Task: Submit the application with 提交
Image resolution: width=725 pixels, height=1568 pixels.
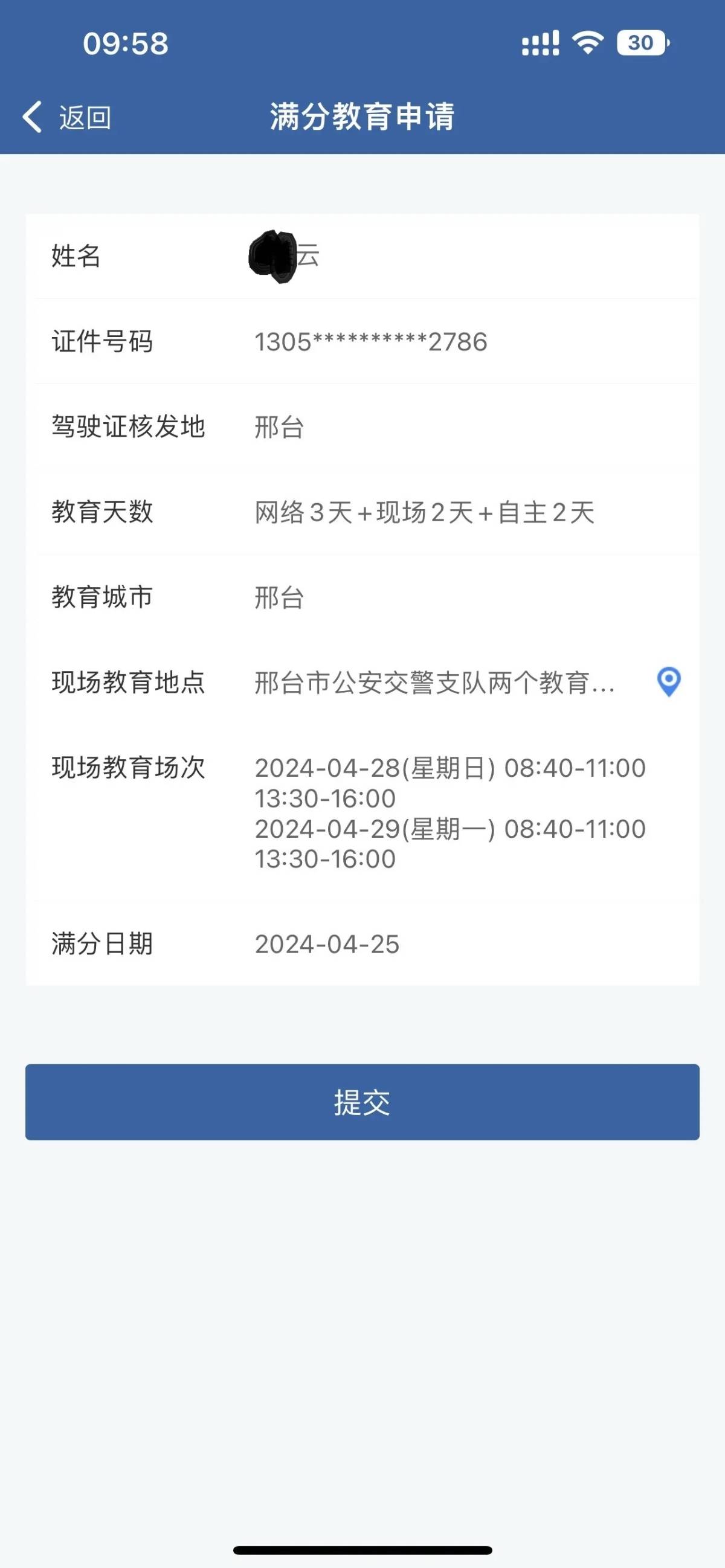Action: [362, 1102]
